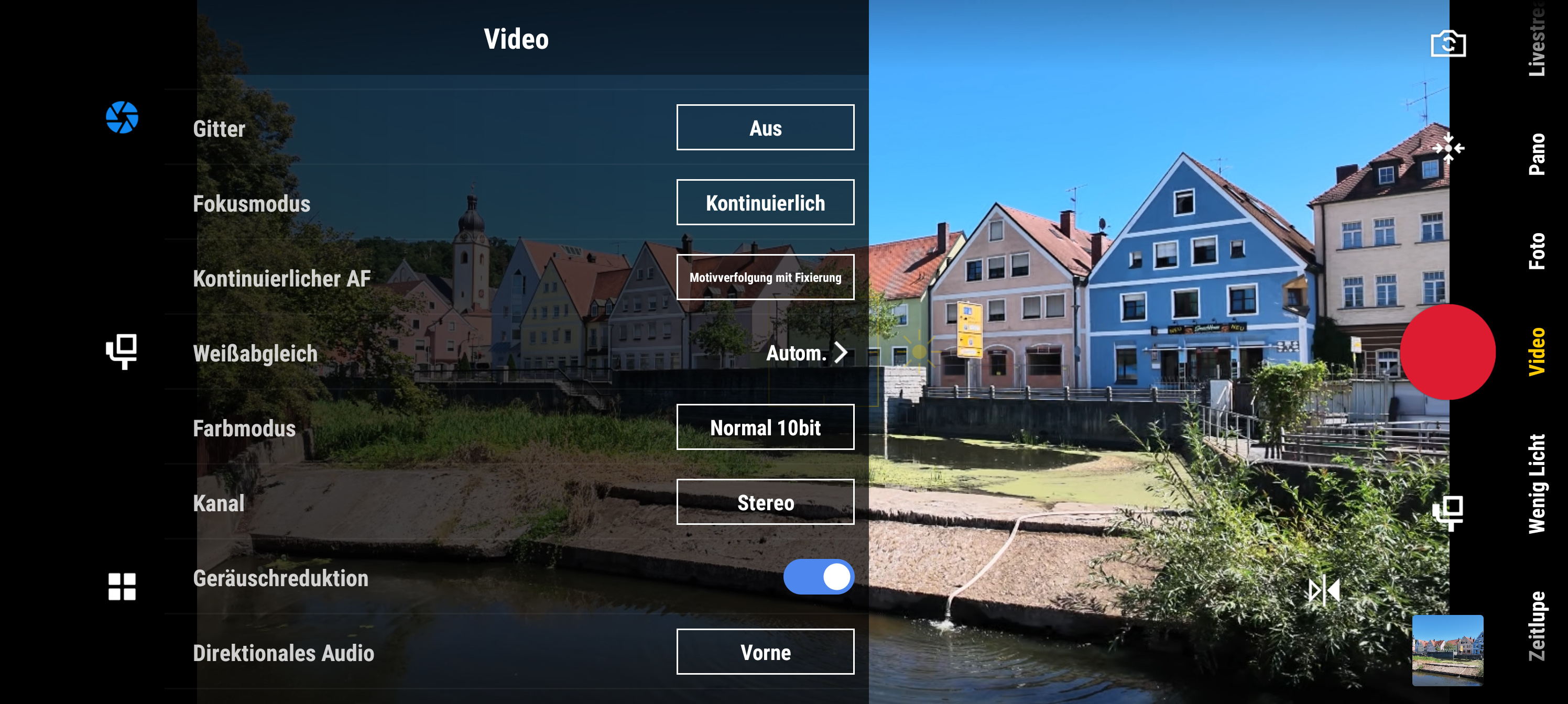Image resolution: width=1568 pixels, height=704 pixels.
Task: Open the grid menu icon
Action: [122, 587]
